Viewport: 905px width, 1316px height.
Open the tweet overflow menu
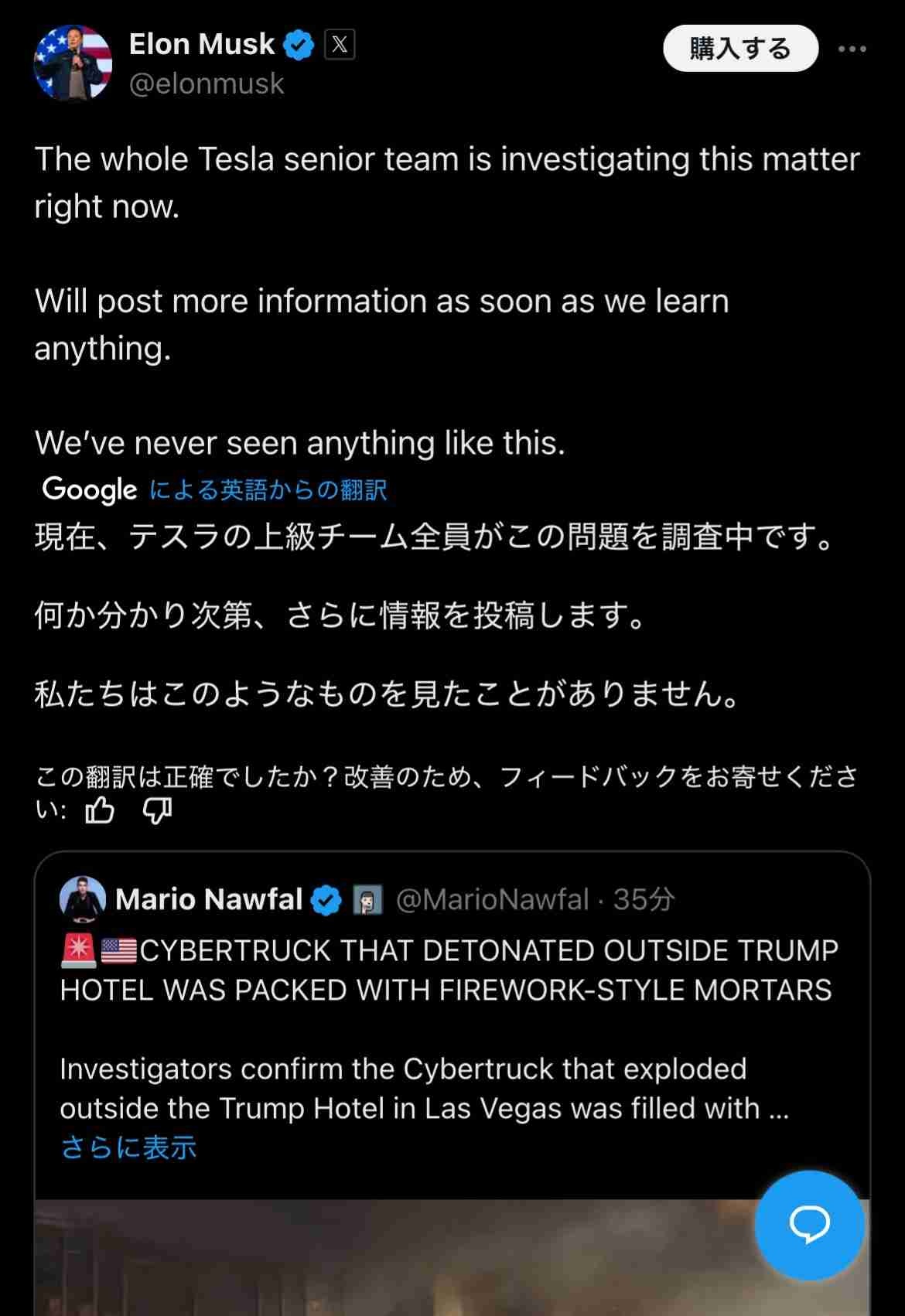pos(852,49)
